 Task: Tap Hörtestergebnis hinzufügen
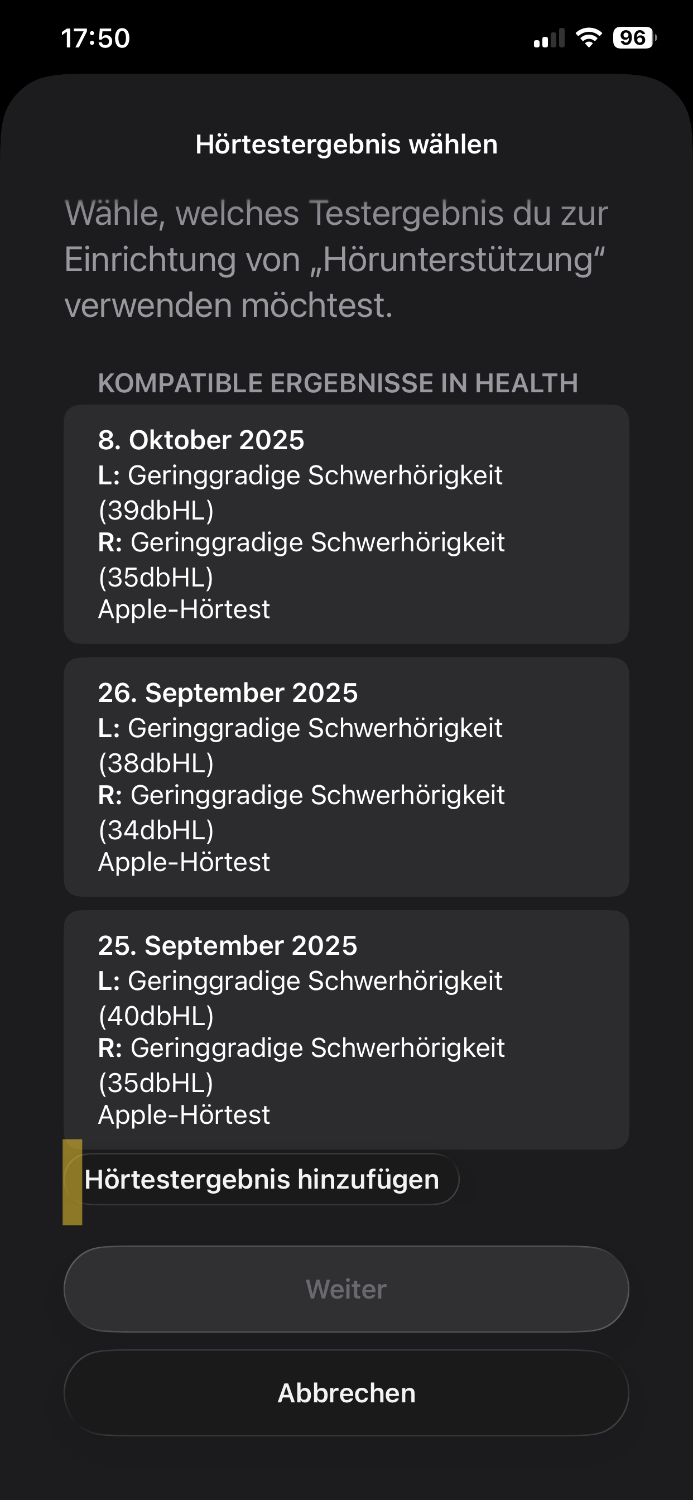262,1180
